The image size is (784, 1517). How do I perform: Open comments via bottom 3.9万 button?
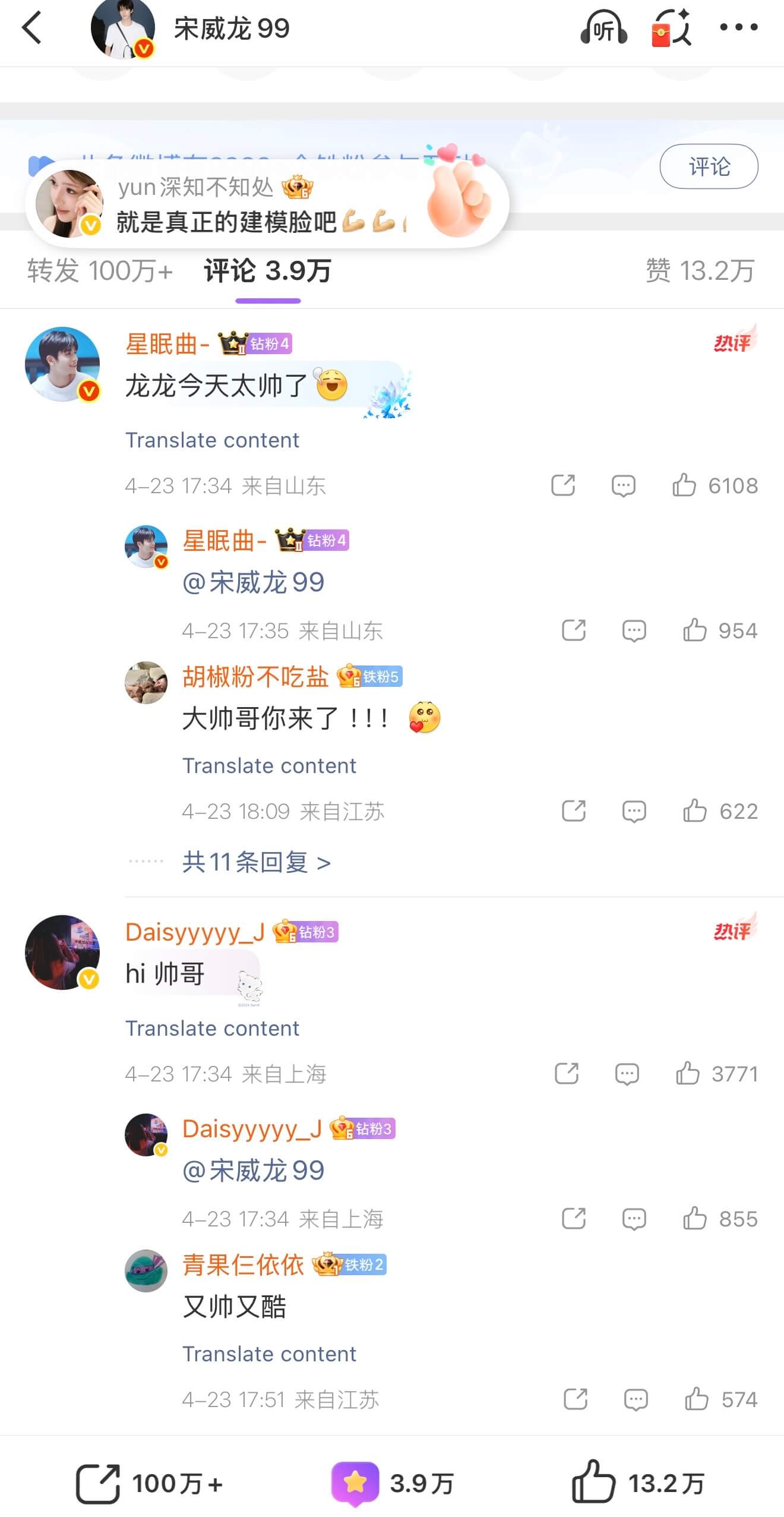392,1484
